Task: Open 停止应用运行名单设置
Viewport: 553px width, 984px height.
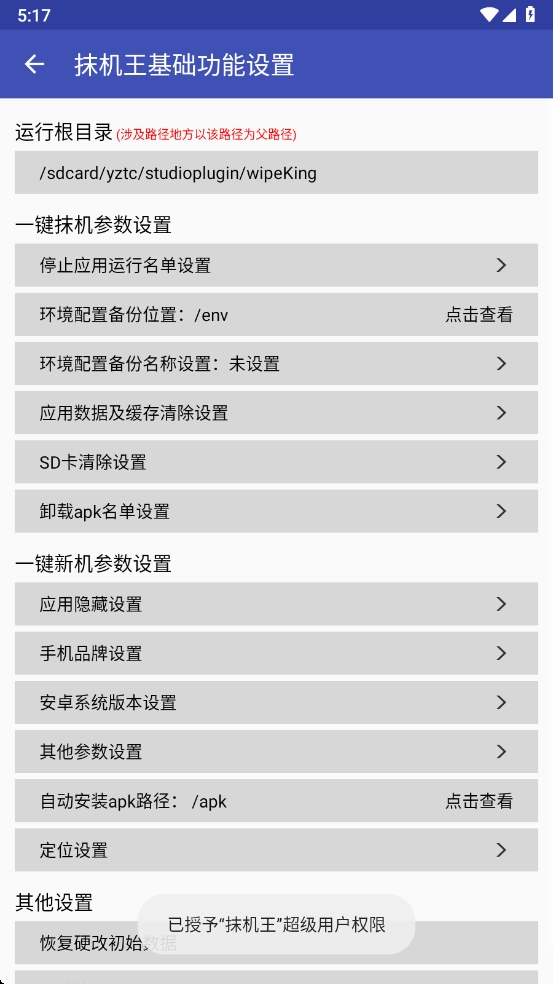Action: coord(276,265)
